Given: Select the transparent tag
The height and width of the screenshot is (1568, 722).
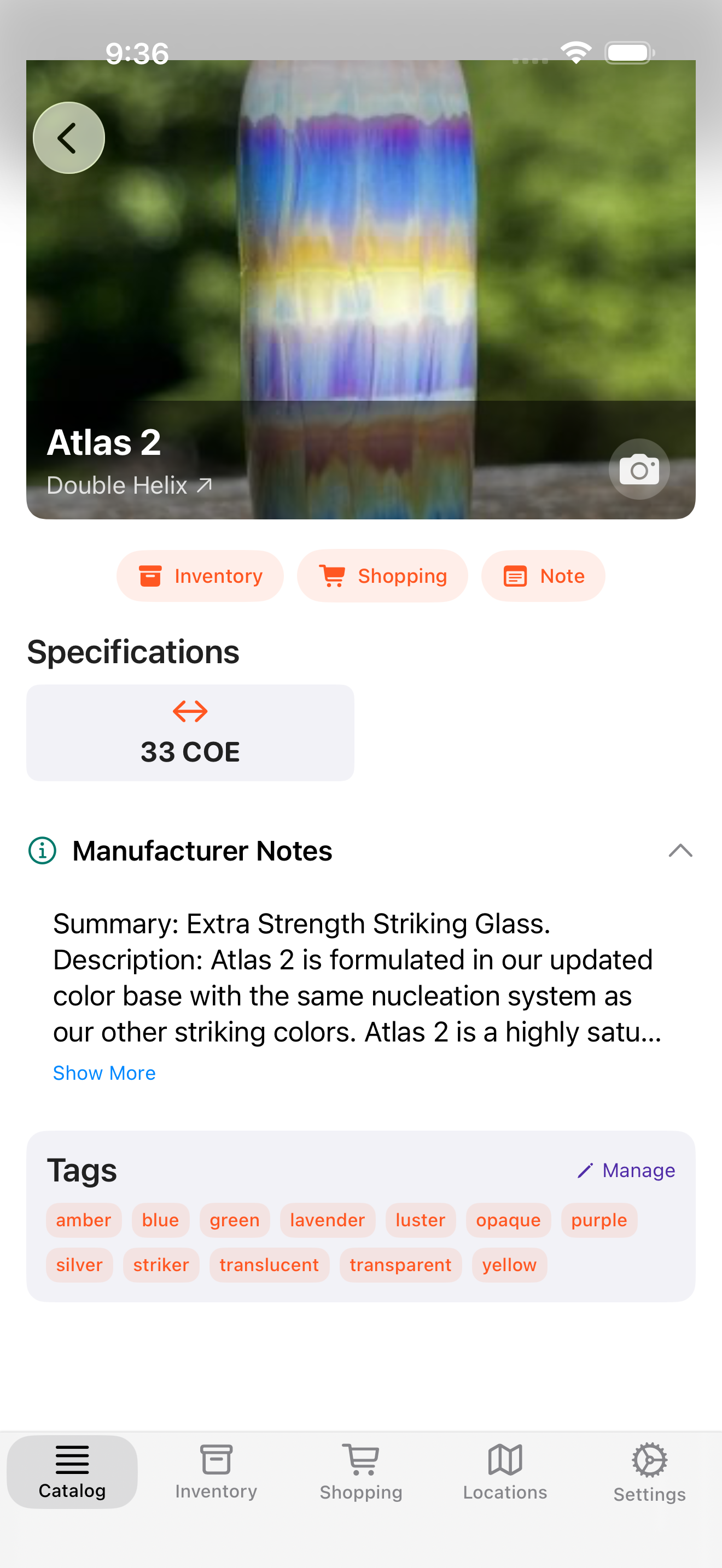Looking at the screenshot, I should pos(400,1264).
